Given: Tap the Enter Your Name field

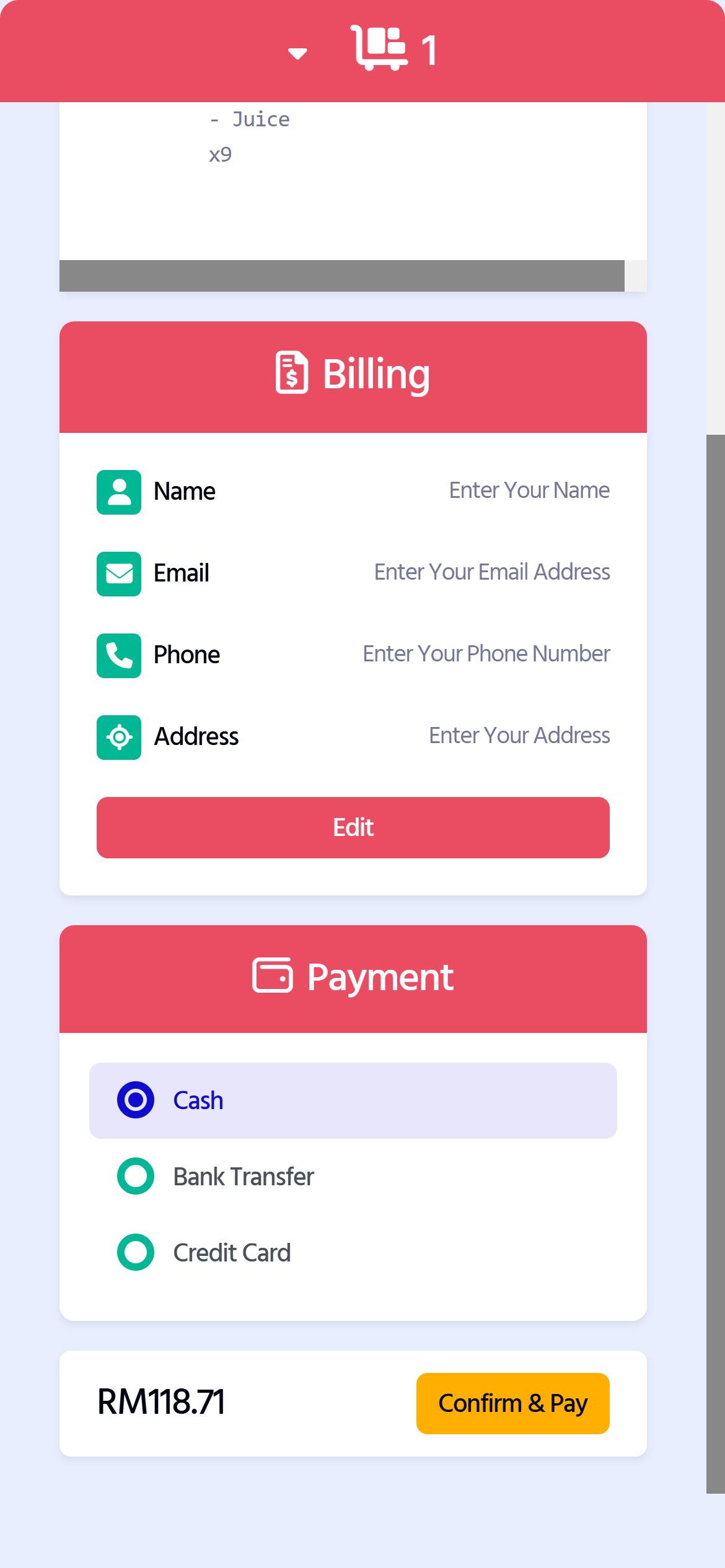Looking at the screenshot, I should [x=529, y=490].
